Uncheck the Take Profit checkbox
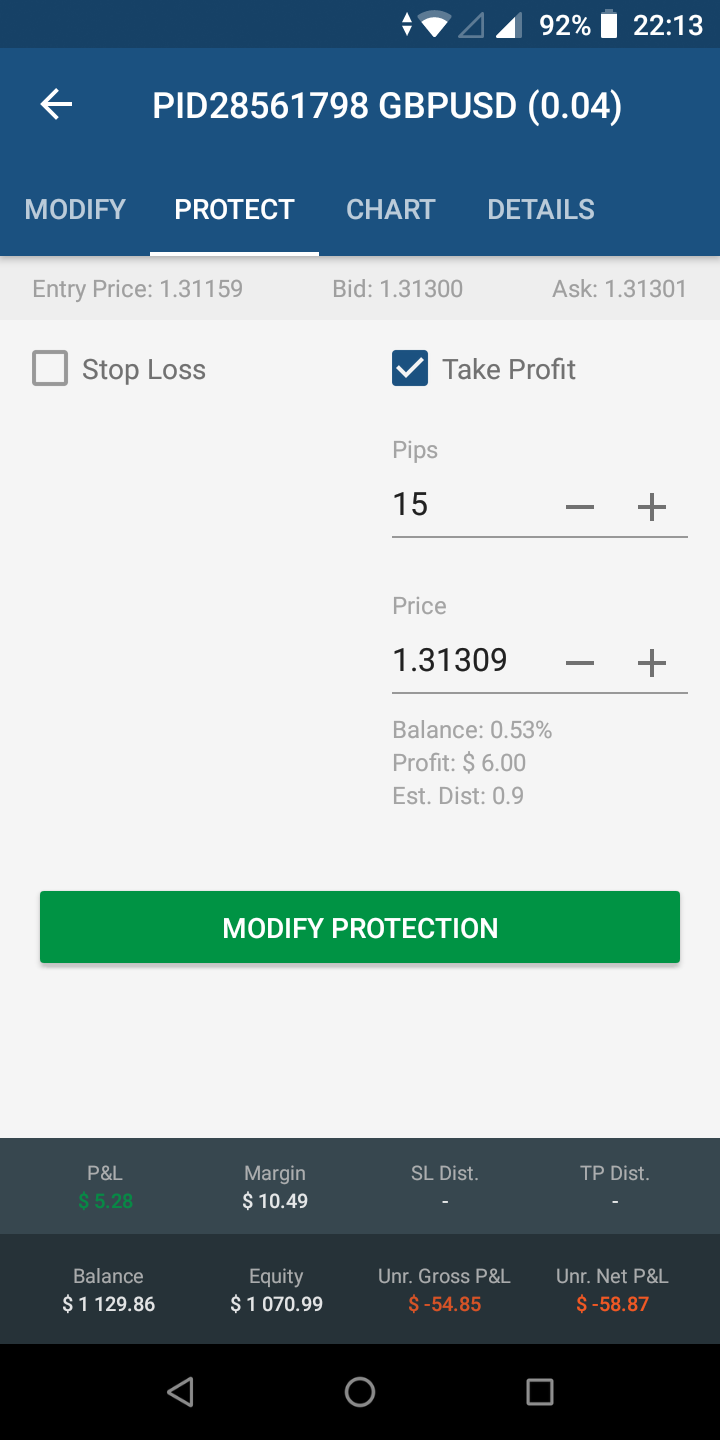 point(410,369)
